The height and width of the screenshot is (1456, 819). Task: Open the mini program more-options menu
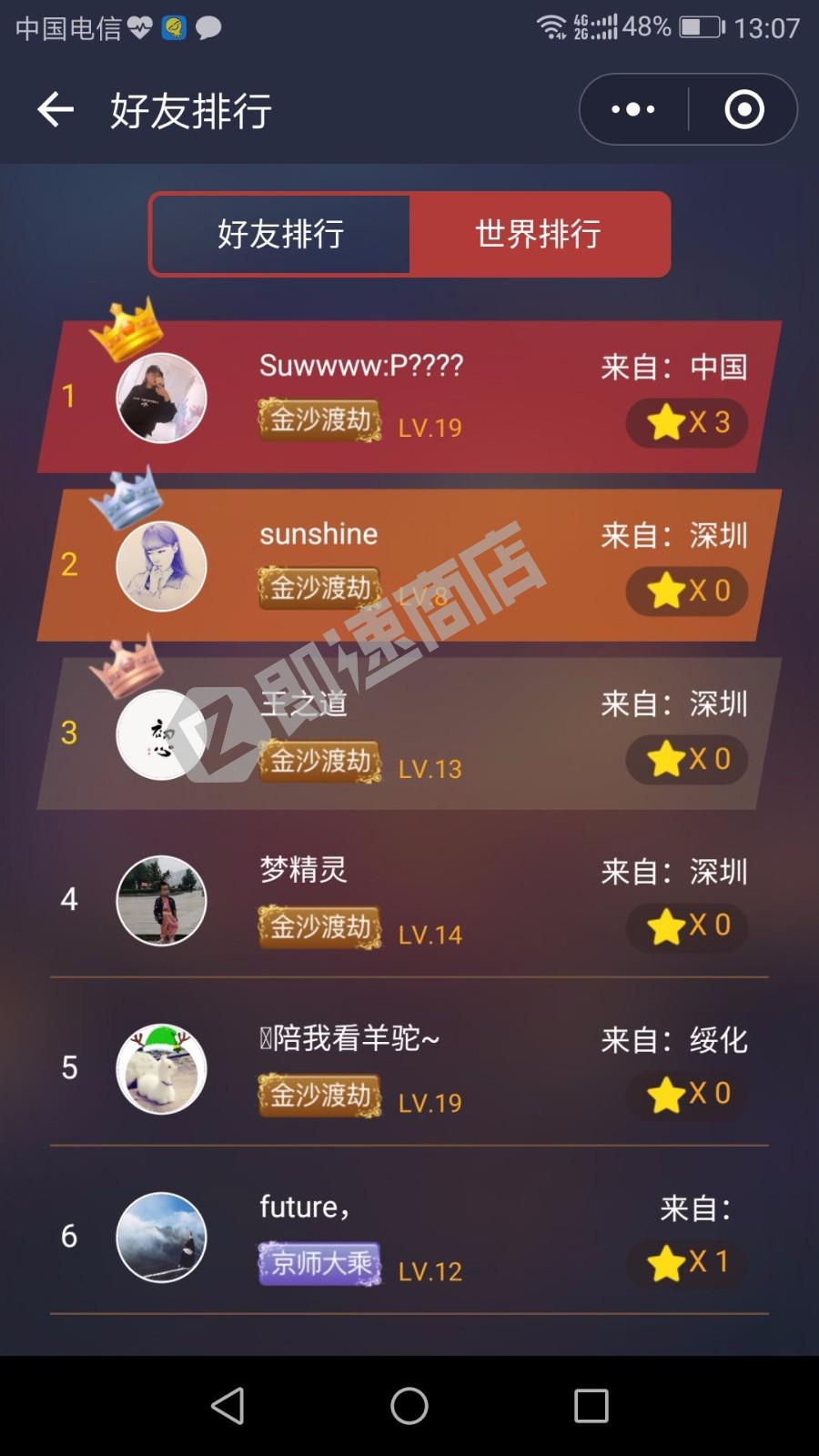633,110
